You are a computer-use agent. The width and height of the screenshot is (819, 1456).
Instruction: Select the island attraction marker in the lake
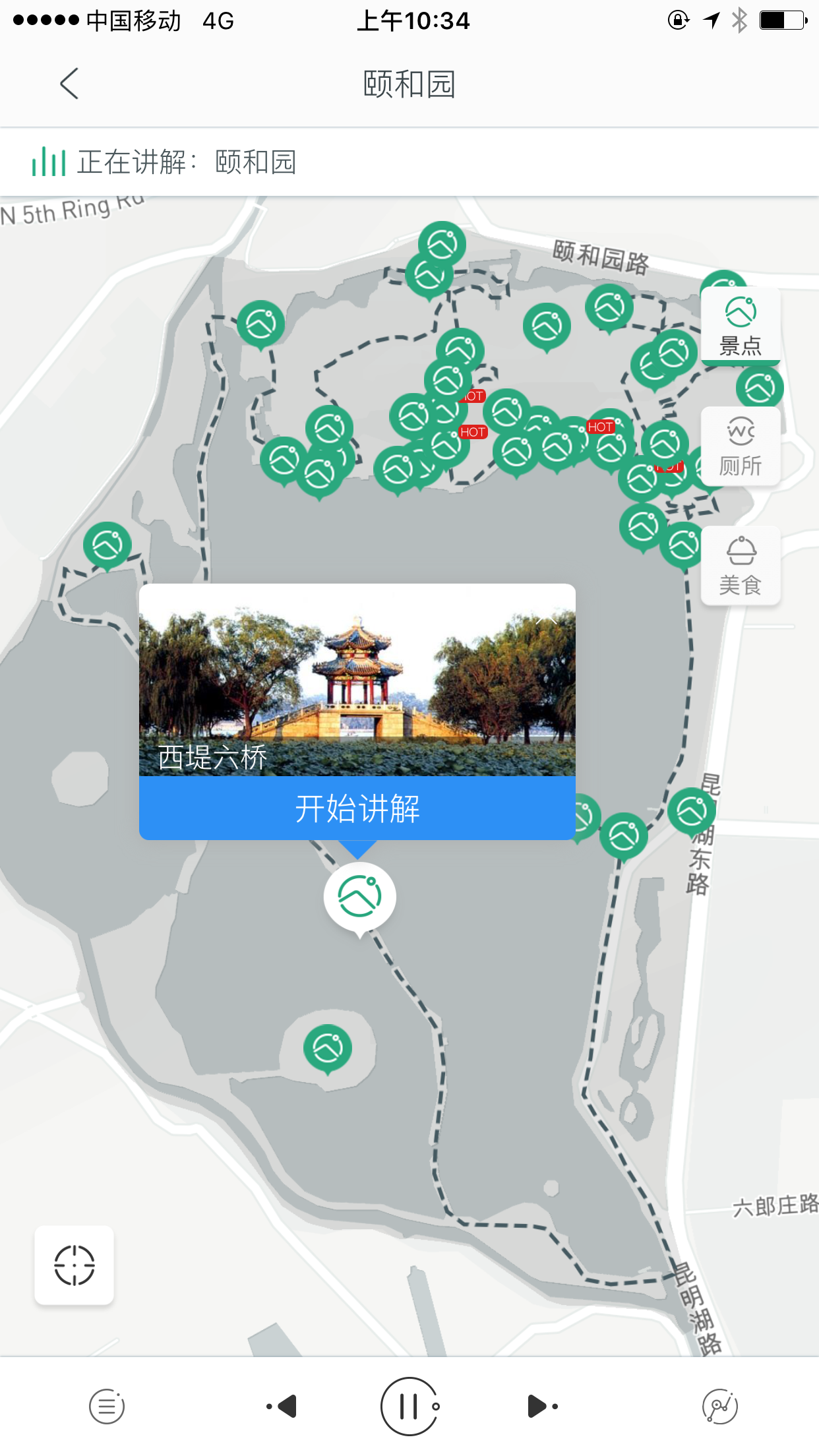point(328,1049)
